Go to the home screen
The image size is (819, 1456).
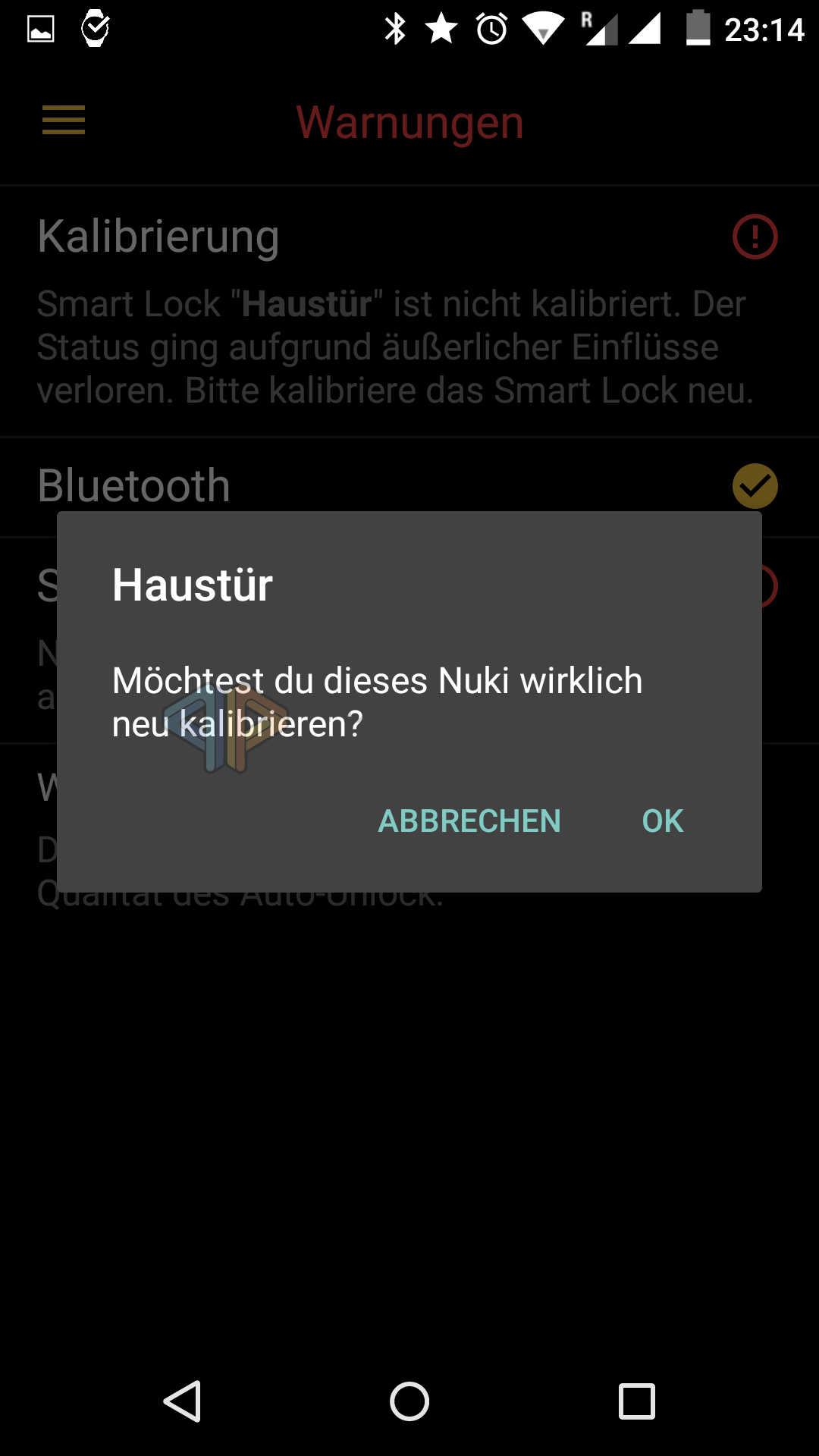coord(409,1401)
